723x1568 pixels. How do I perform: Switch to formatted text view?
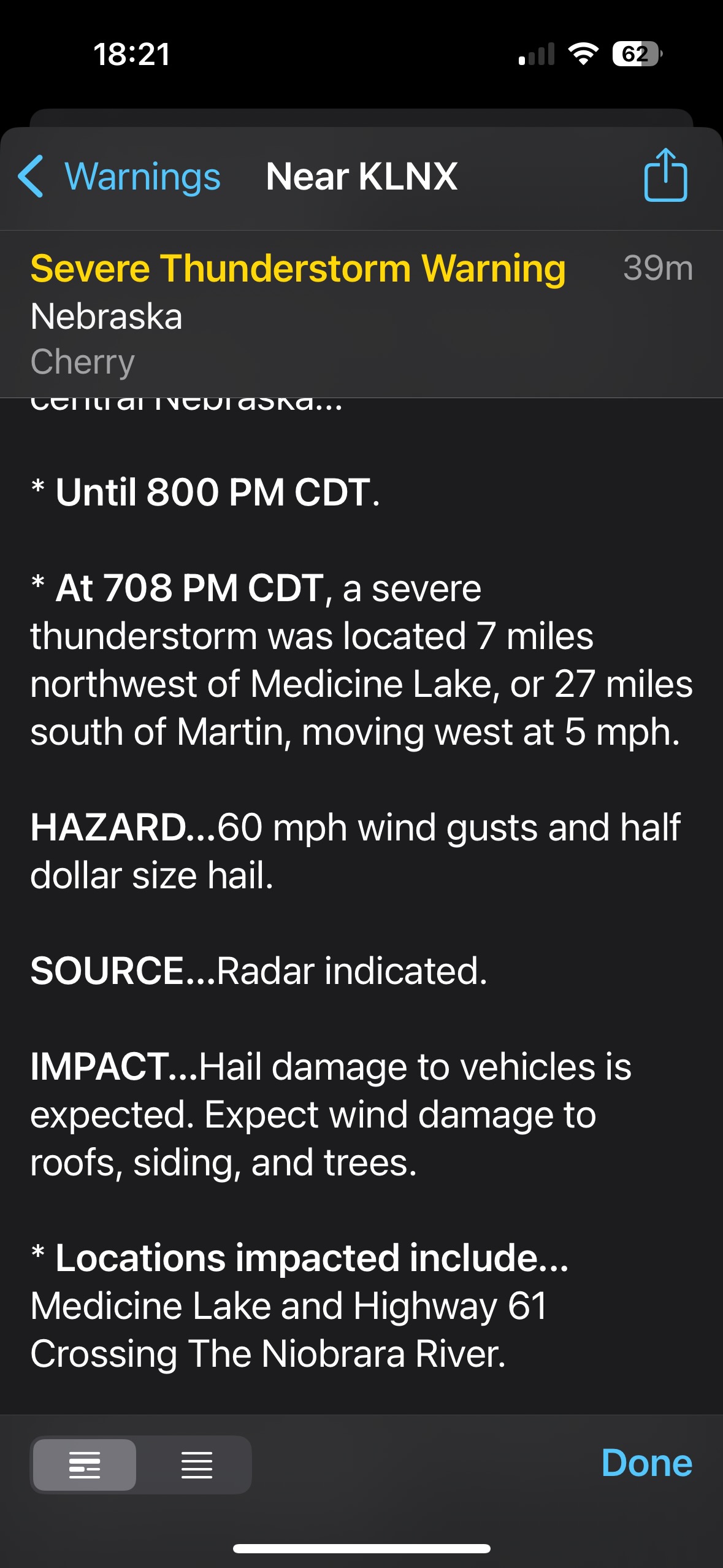click(85, 1464)
